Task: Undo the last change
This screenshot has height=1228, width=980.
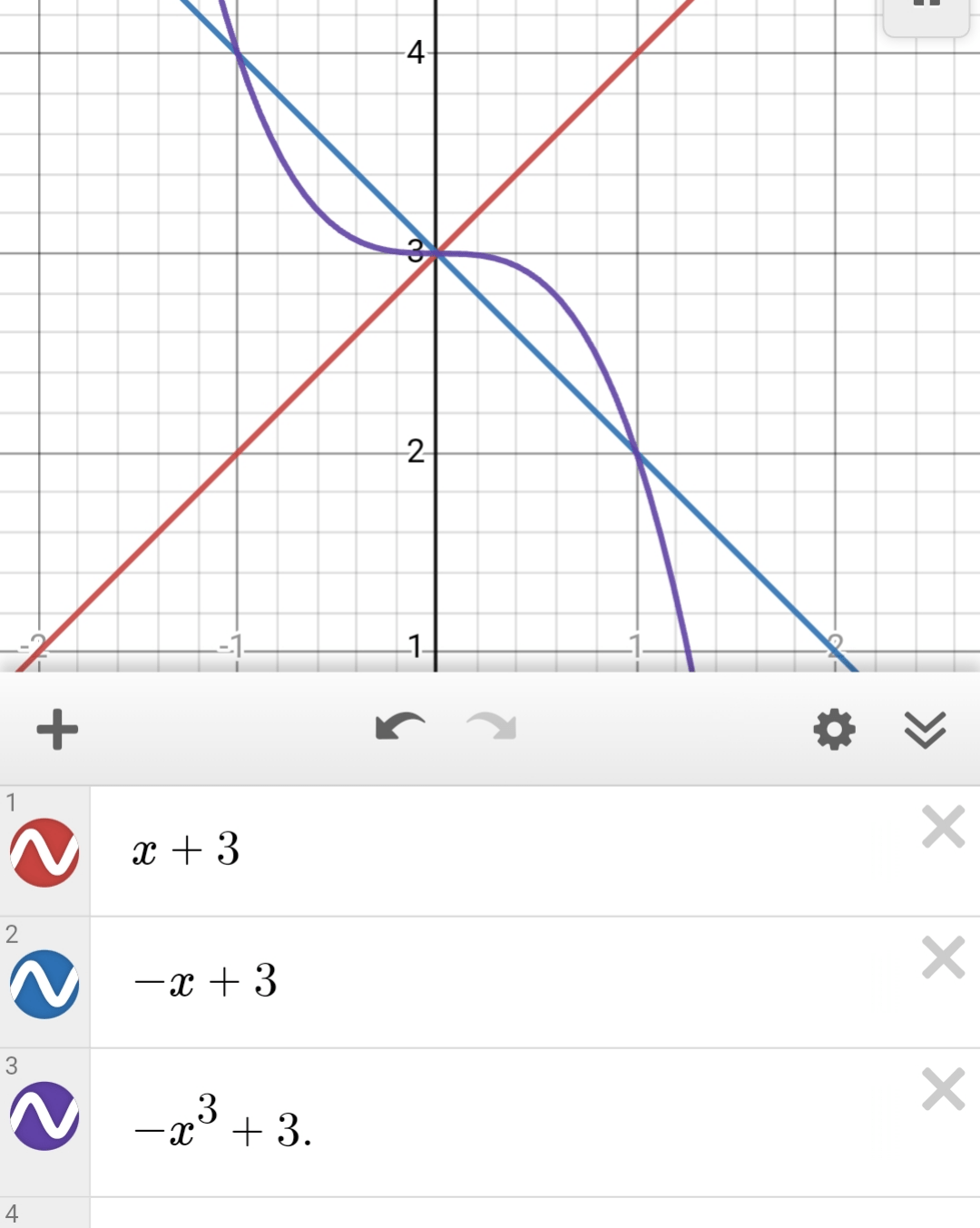Action: point(399,727)
